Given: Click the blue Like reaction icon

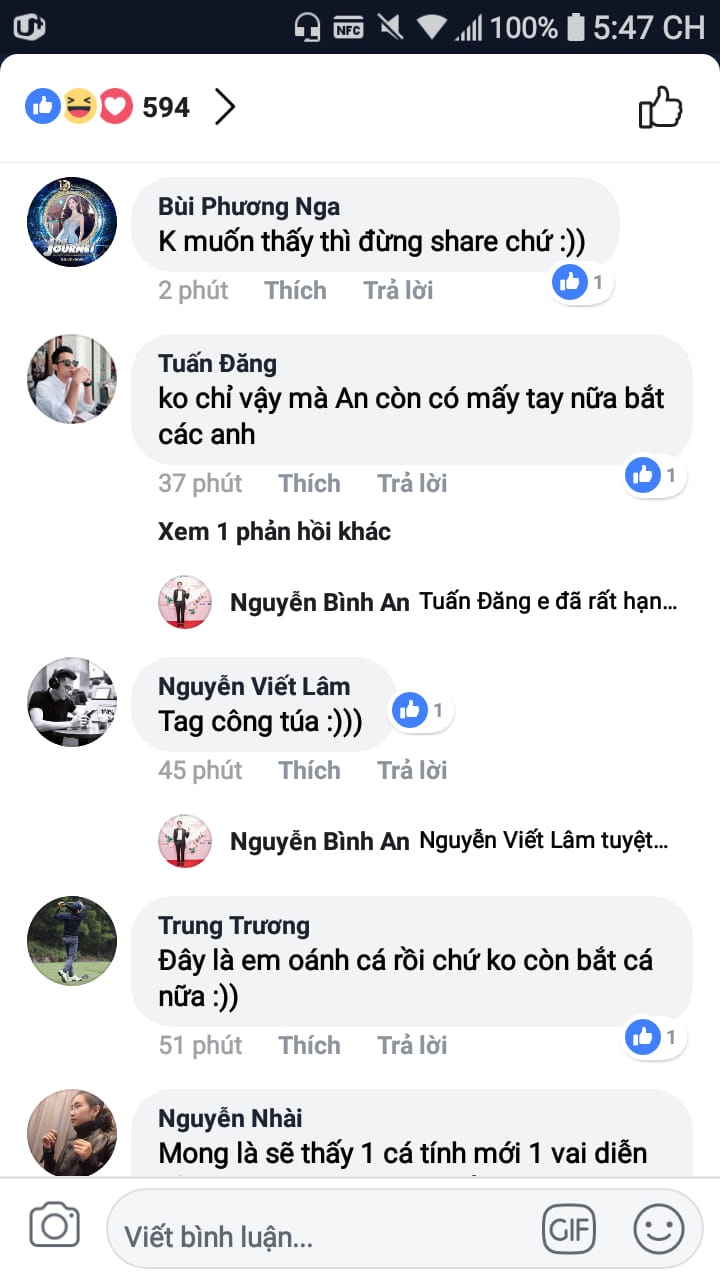Looking at the screenshot, I should click(x=41, y=105).
